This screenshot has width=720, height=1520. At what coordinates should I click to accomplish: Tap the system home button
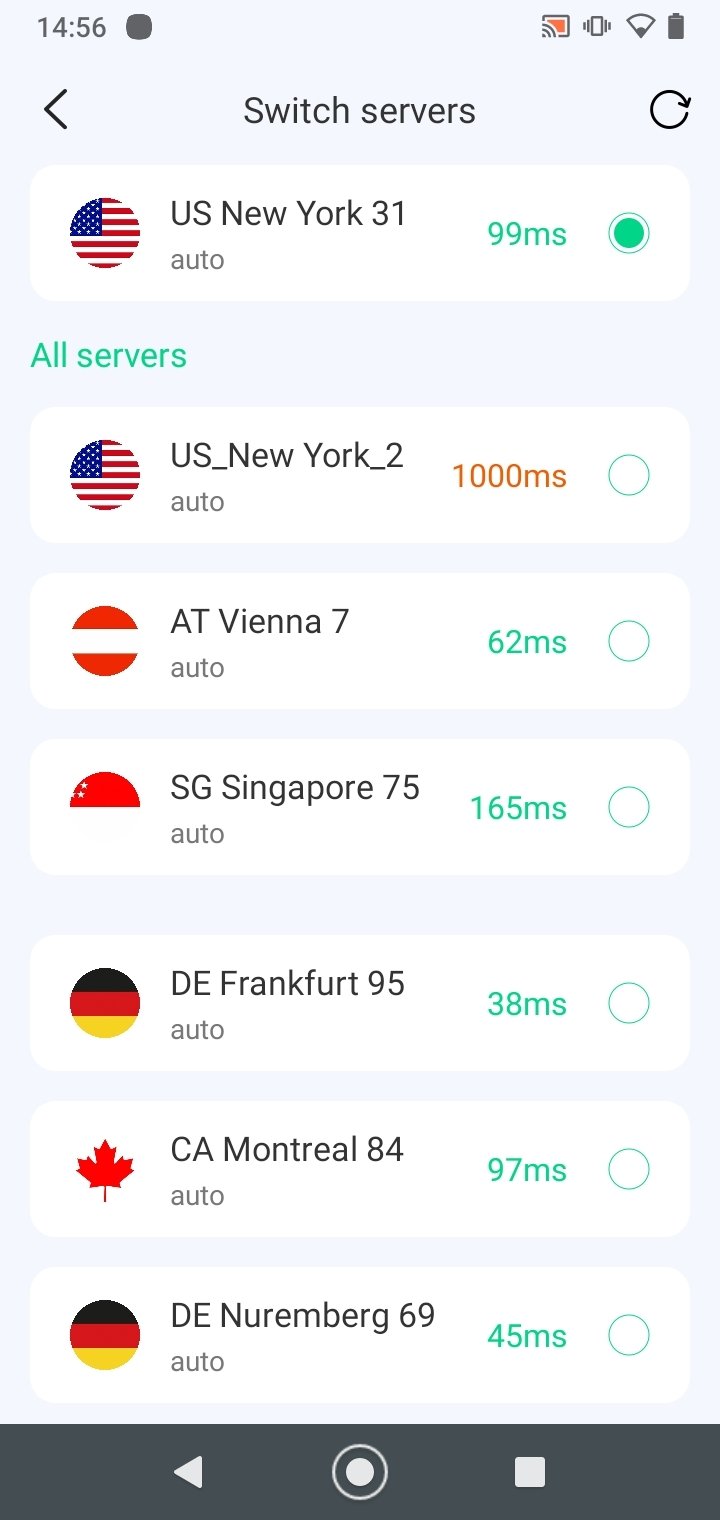[x=359, y=1472]
